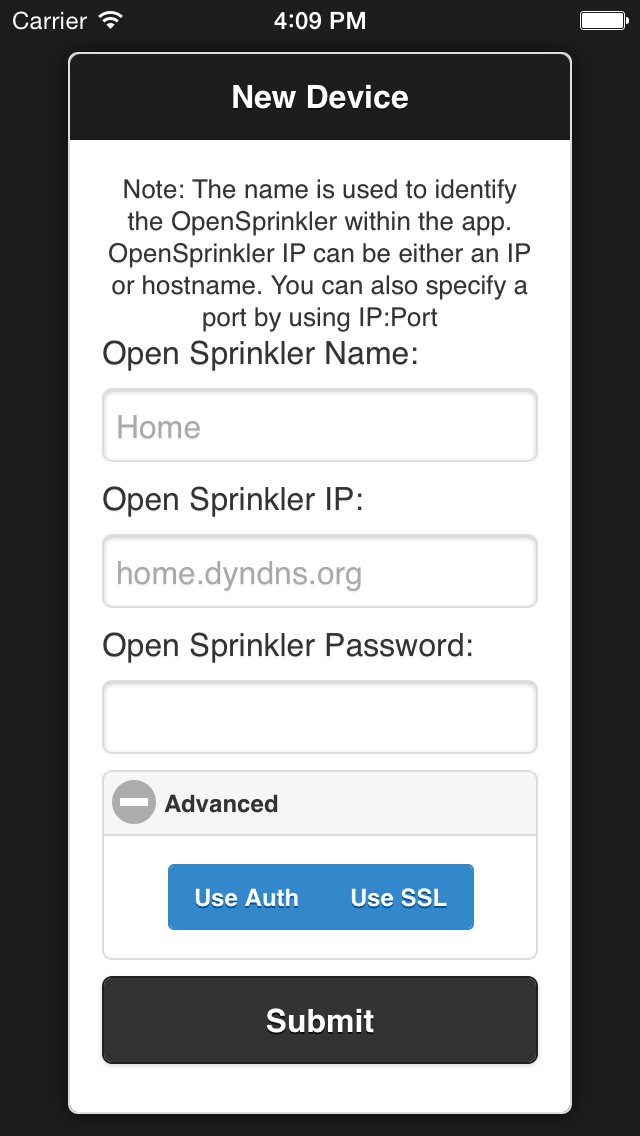Turn on Use SSL

(398, 898)
